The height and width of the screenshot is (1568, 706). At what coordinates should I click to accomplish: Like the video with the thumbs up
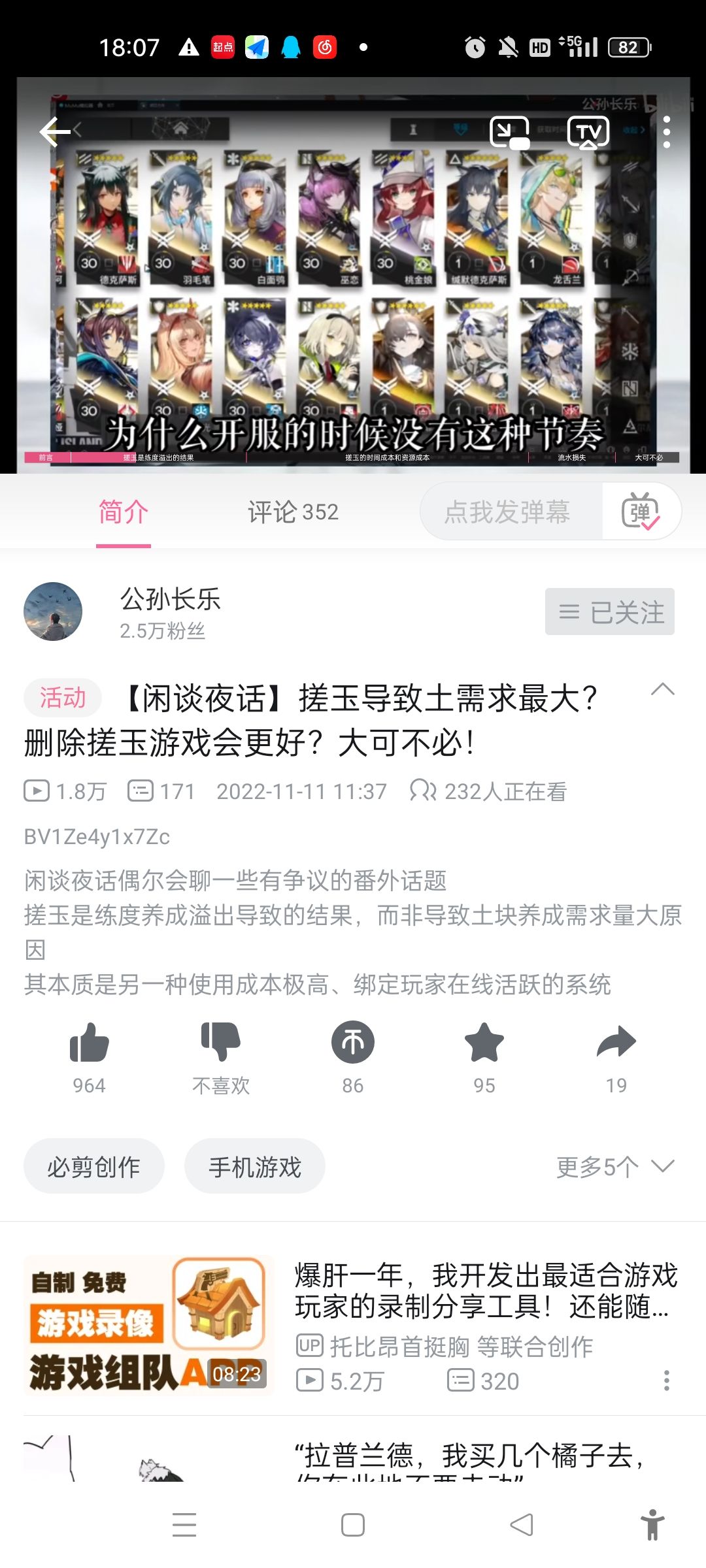89,1043
